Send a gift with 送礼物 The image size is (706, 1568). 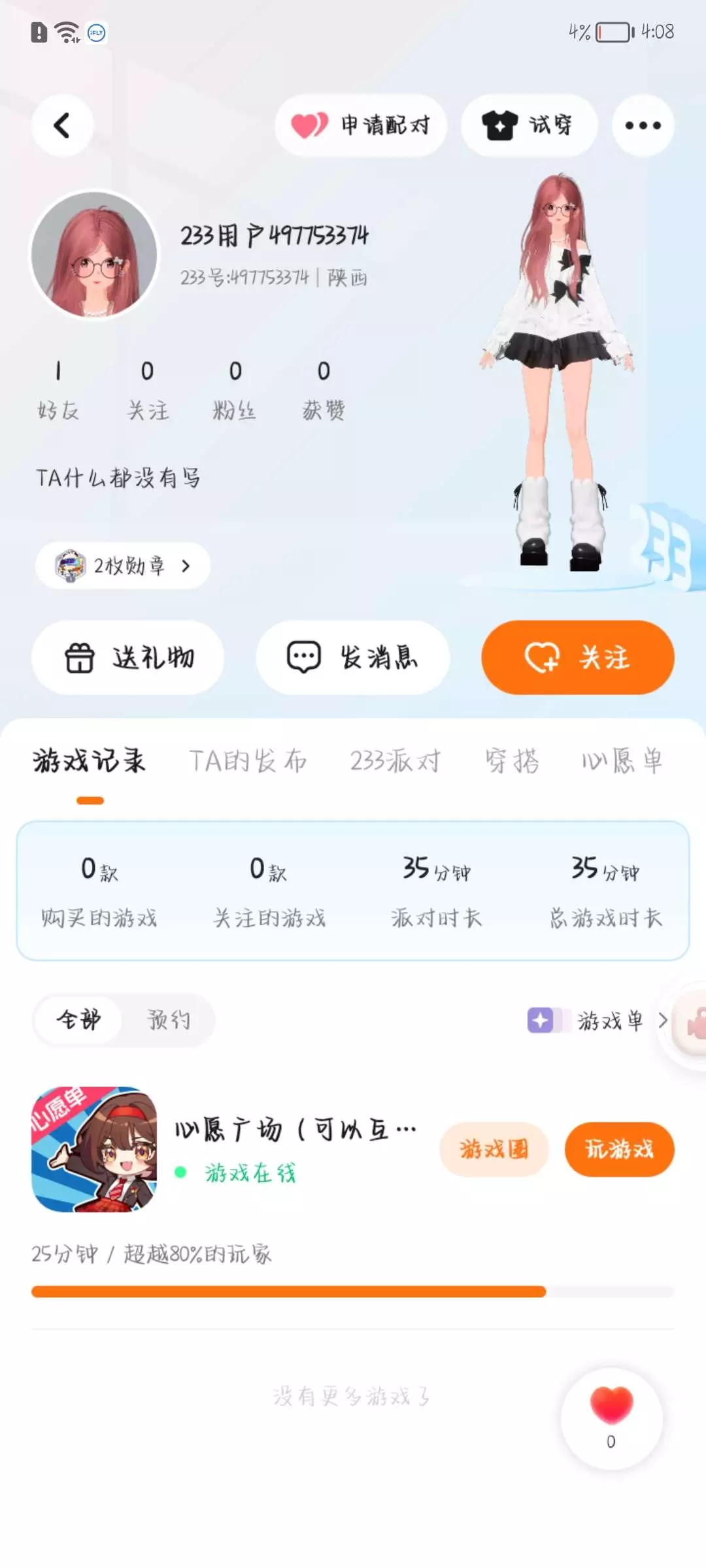(128, 657)
